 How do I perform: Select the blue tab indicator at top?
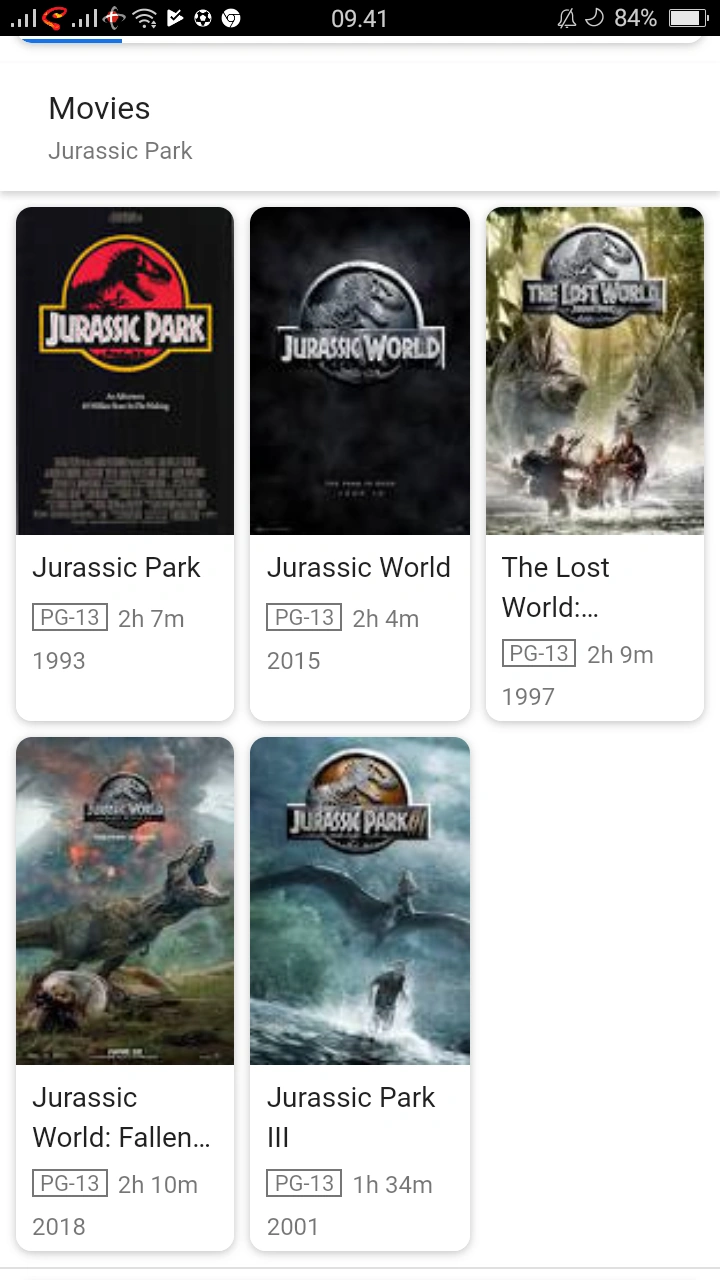click(x=71, y=40)
